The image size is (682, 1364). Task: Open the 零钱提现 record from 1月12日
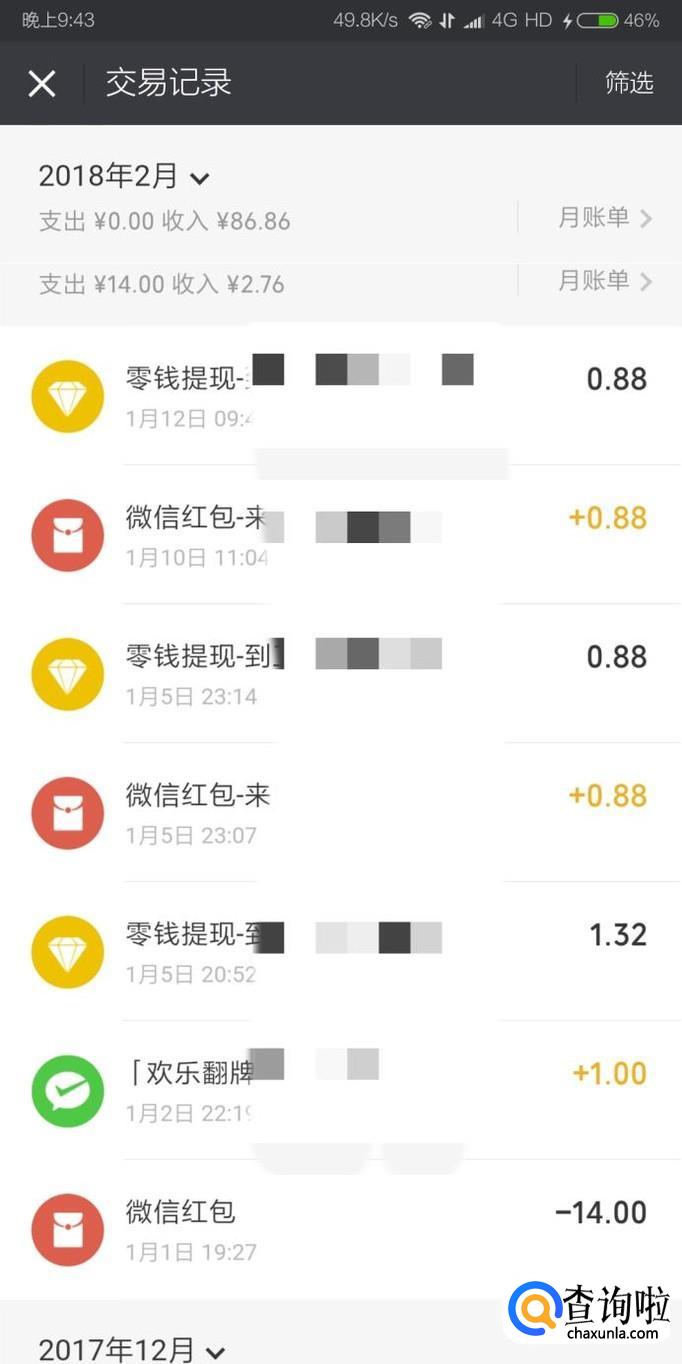point(340,395)
